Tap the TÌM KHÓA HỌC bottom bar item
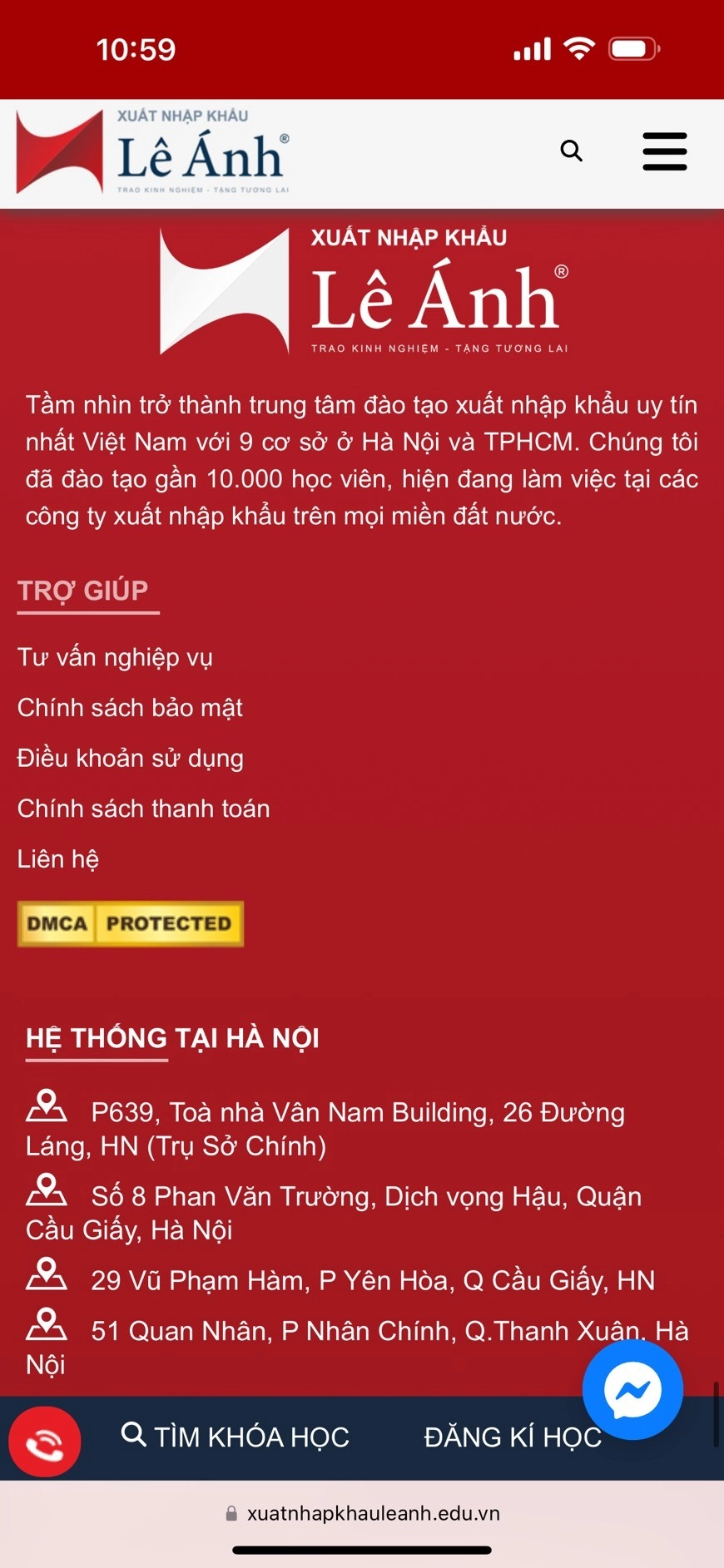This screenshot has height=1568, width=724. point(250,1436)
